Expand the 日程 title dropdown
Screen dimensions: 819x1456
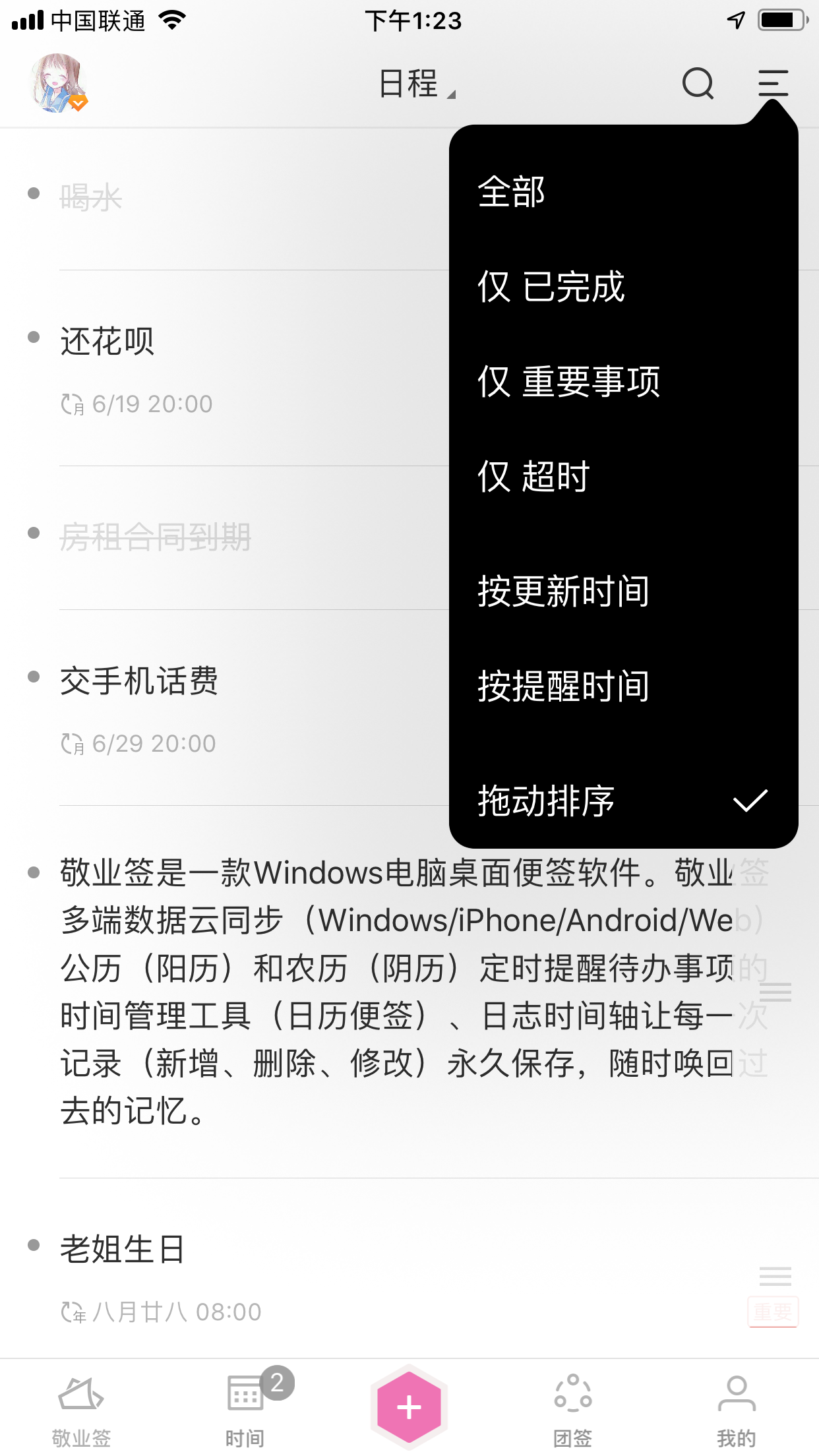(417, 84)
